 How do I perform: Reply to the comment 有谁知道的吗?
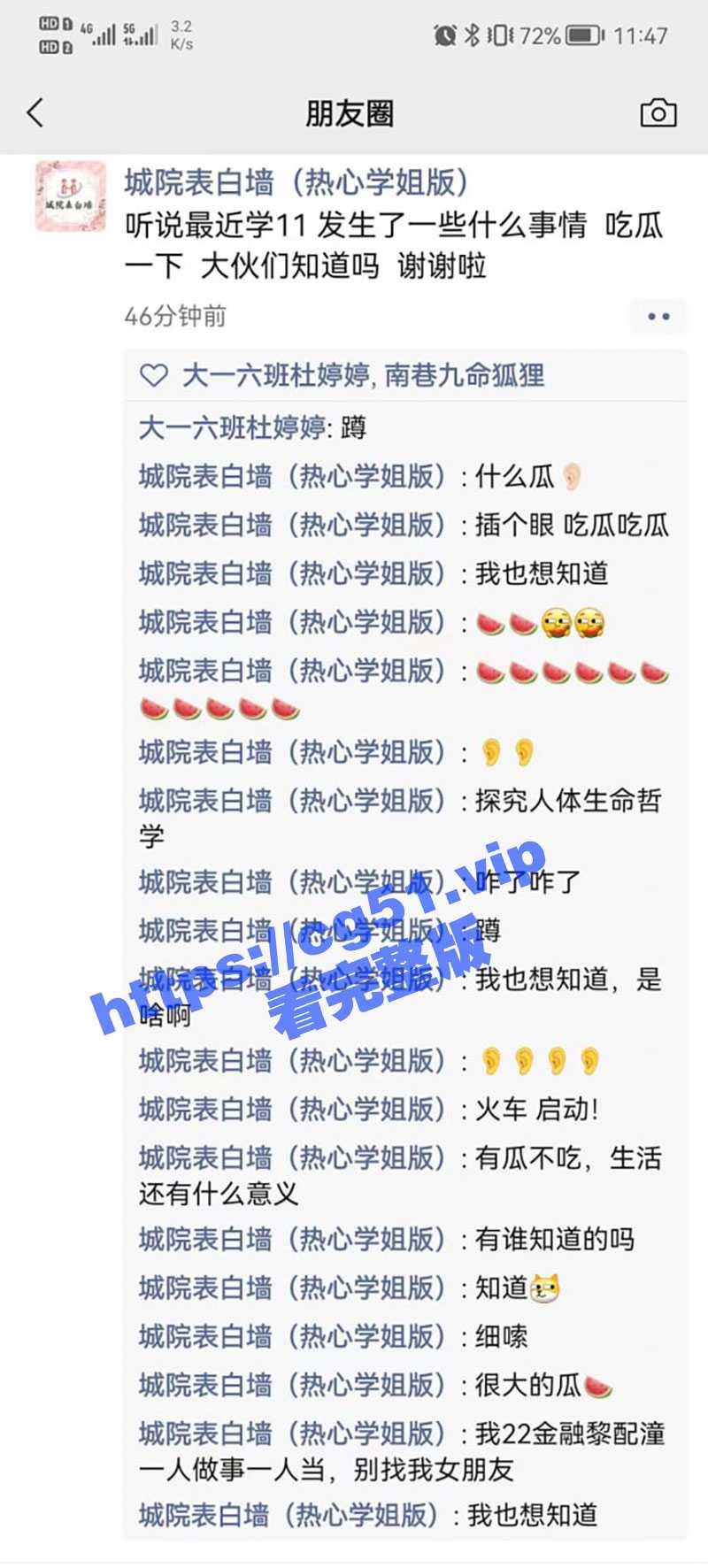[554, 1240]
